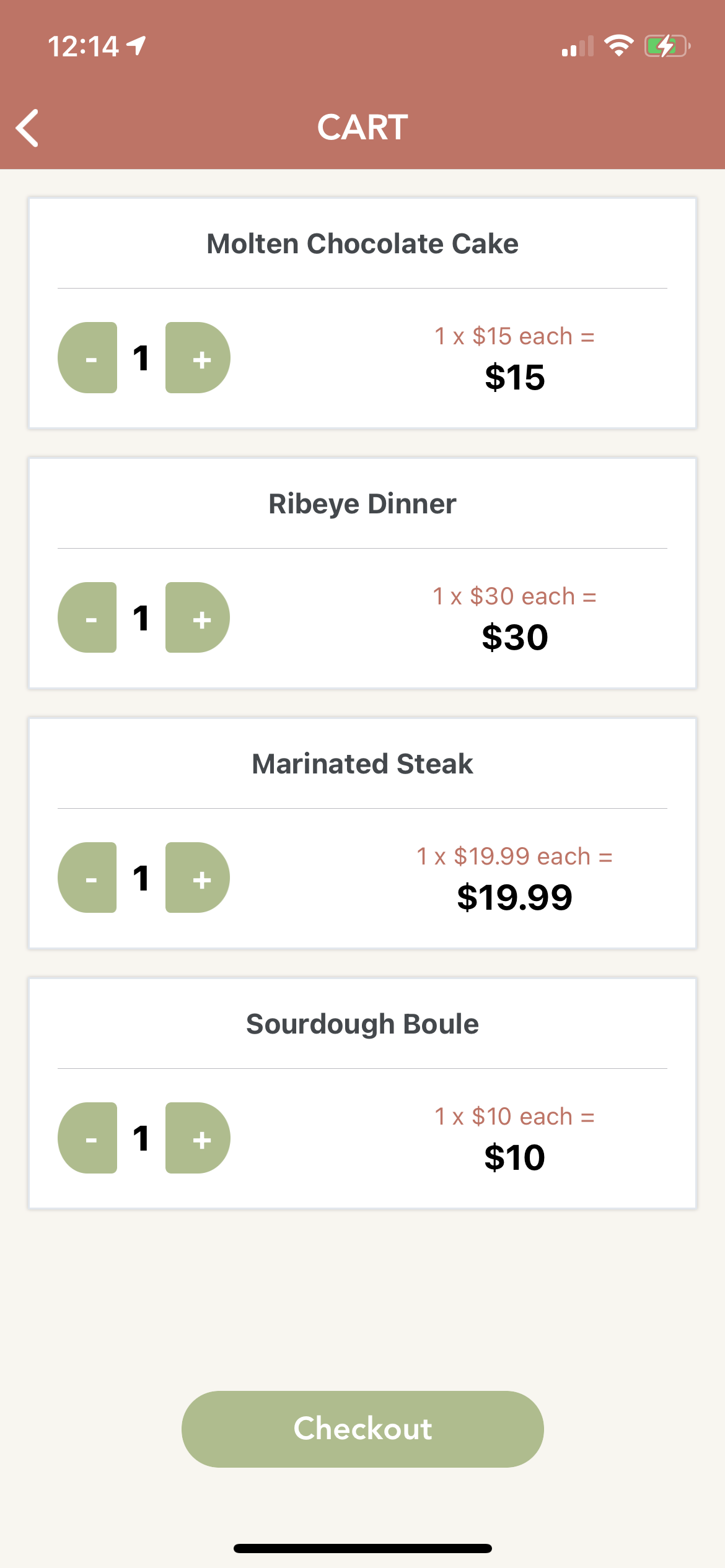The image size is (725, 1568).
Task: Tap plus for Marinated Steak
Action: [198, 878]
